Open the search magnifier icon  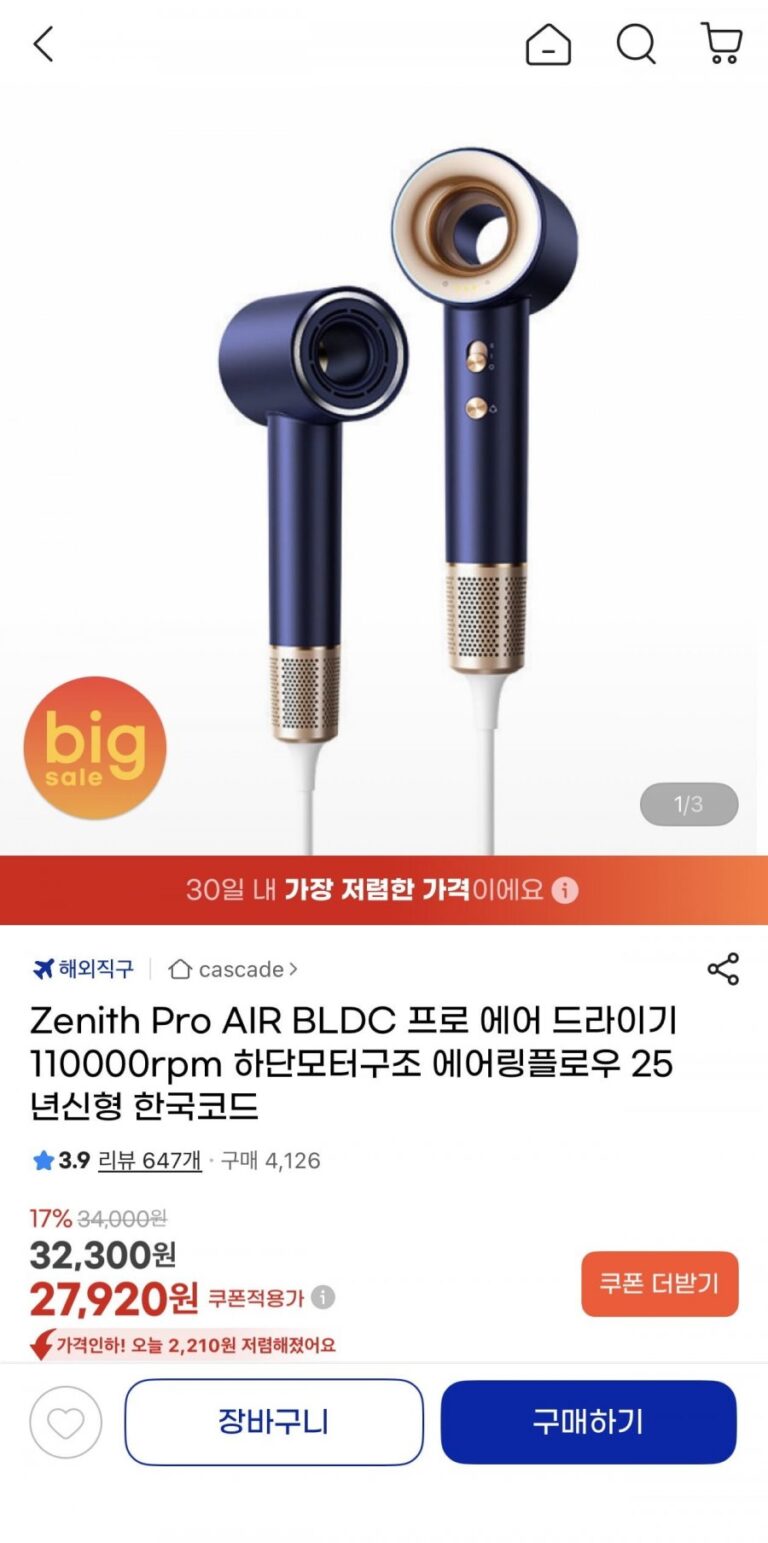pyautogui.click(x=635, y=44)
